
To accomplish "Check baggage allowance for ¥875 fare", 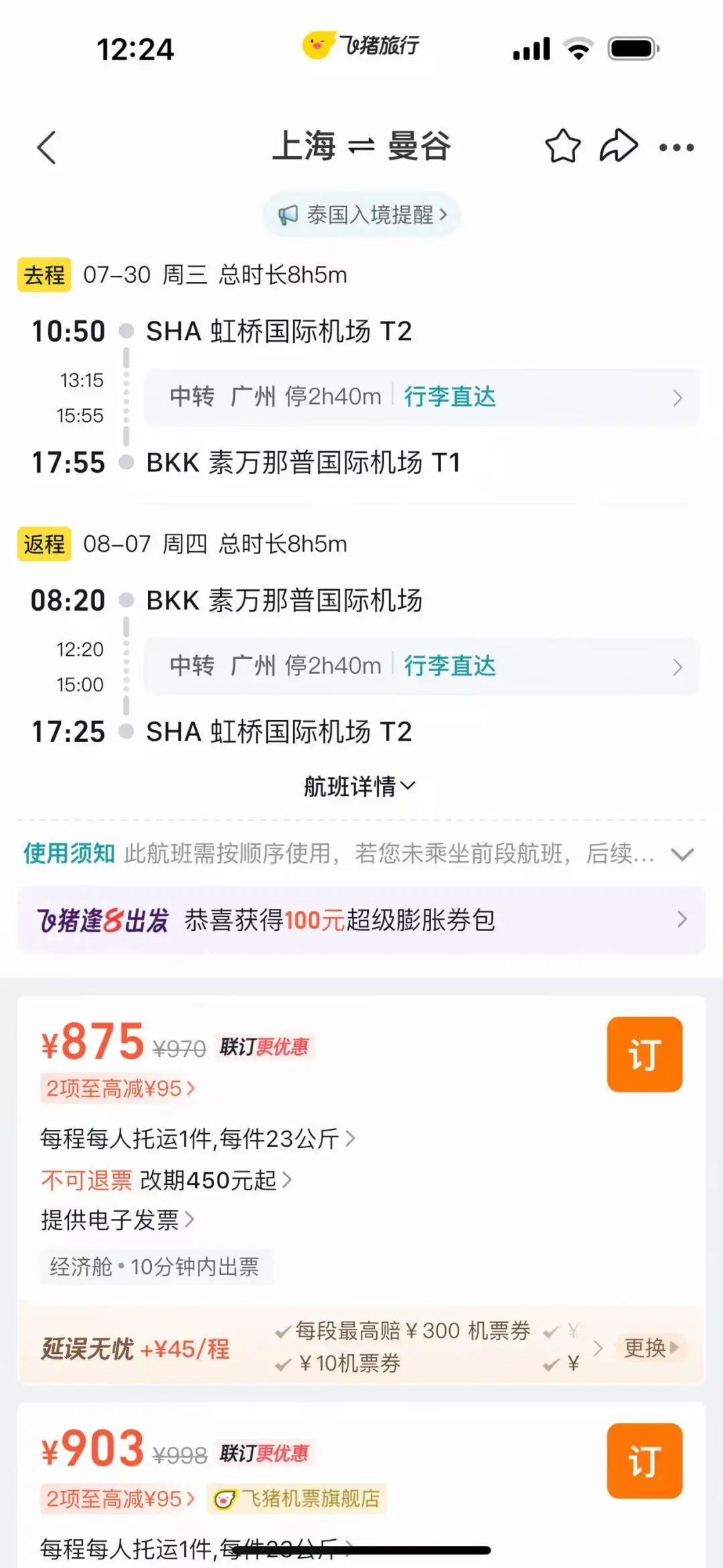I will (197, 1139).
